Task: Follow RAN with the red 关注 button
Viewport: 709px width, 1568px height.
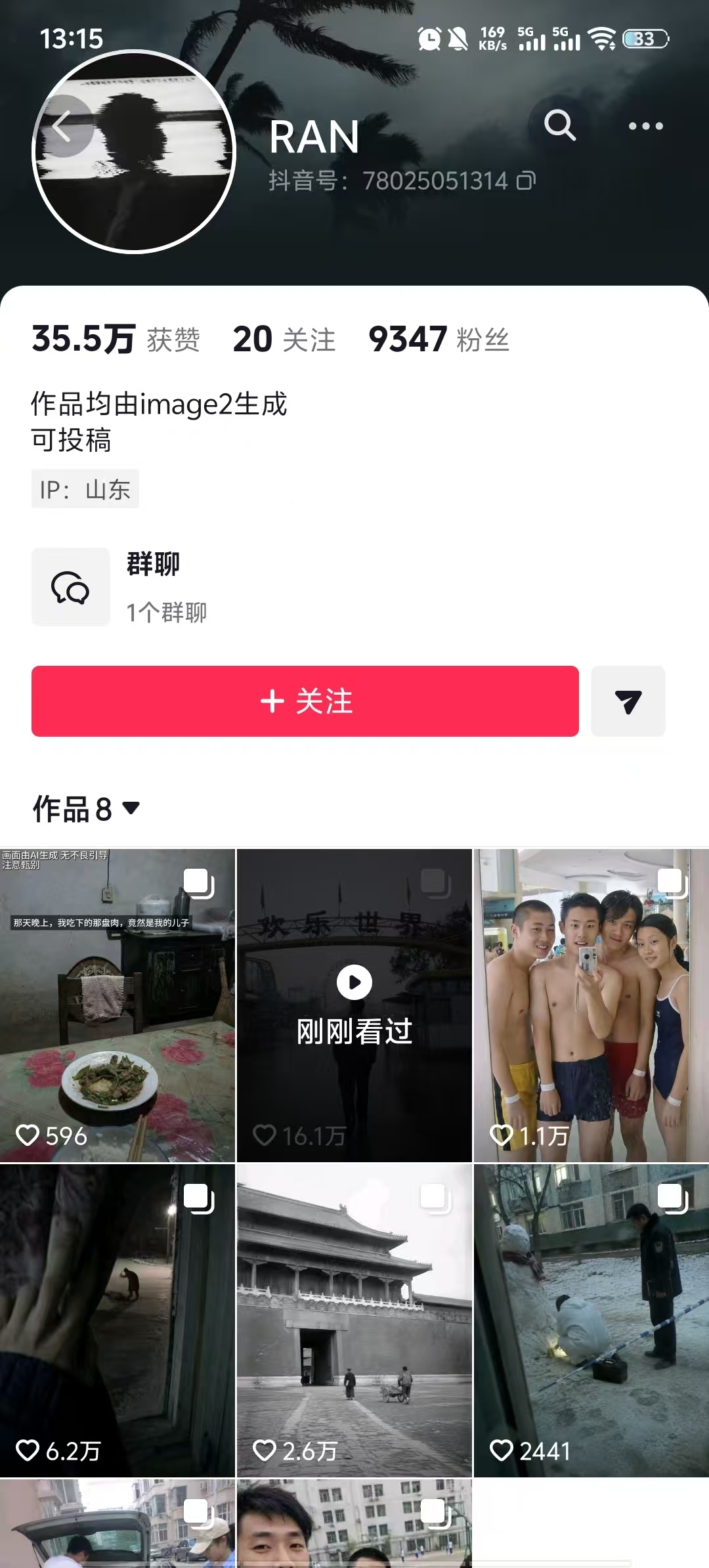Action: pyautogui.click(x=305, y=701)
